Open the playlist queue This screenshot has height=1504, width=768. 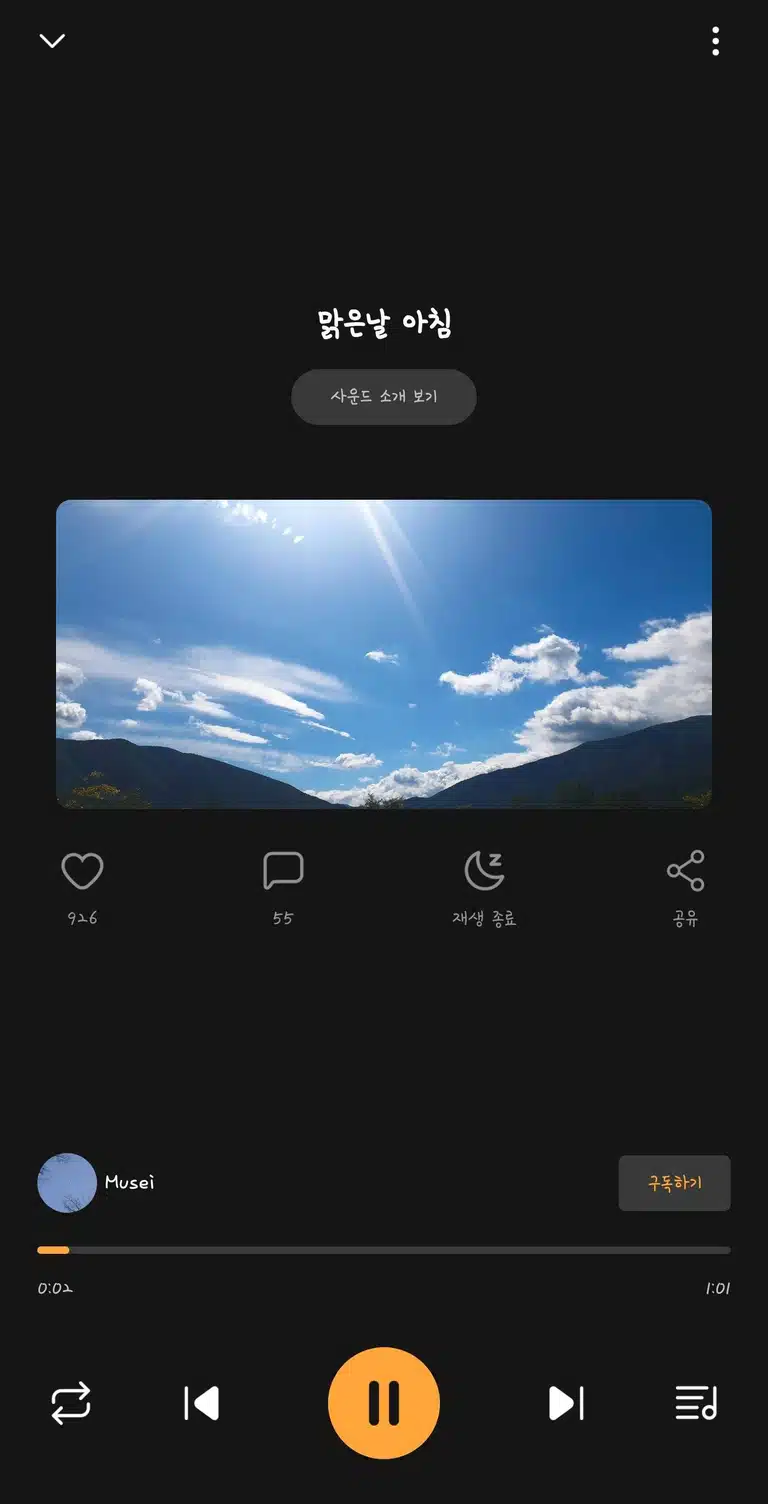pyautogui.click(x=696, y=1403)
